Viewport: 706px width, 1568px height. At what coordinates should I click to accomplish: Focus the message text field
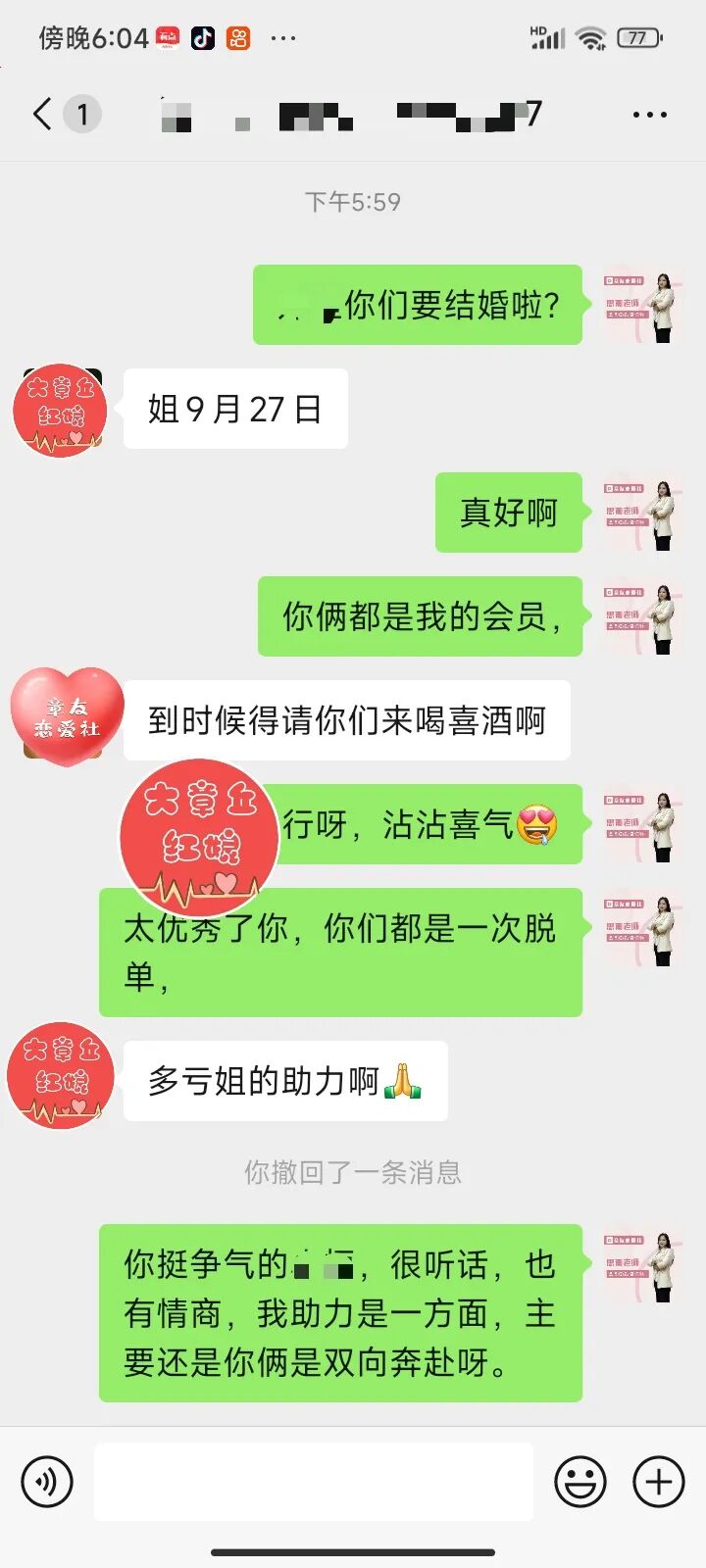point(314,1481)
